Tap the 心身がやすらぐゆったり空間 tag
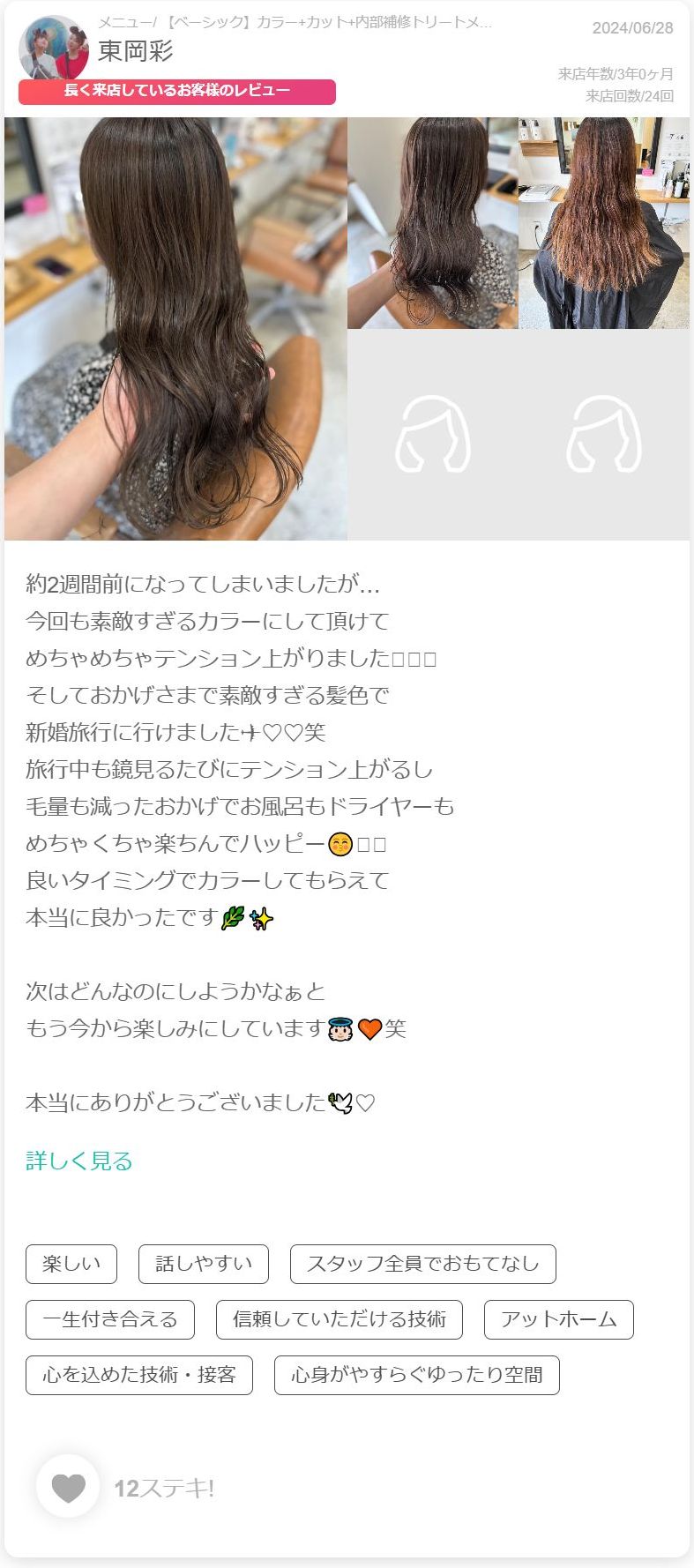Screen dimensions: 694x1568 pos(417,1375)
